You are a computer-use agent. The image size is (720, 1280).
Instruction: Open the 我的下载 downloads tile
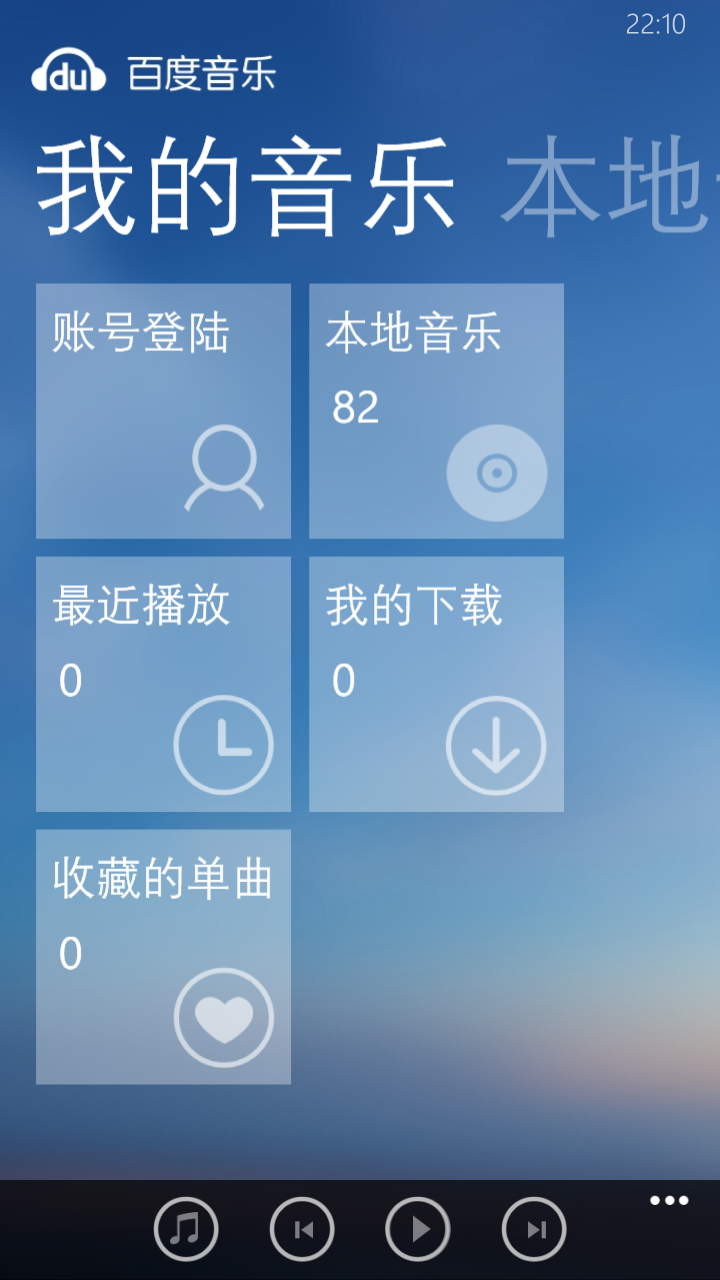pyautogui.click(x=436, y=684)
